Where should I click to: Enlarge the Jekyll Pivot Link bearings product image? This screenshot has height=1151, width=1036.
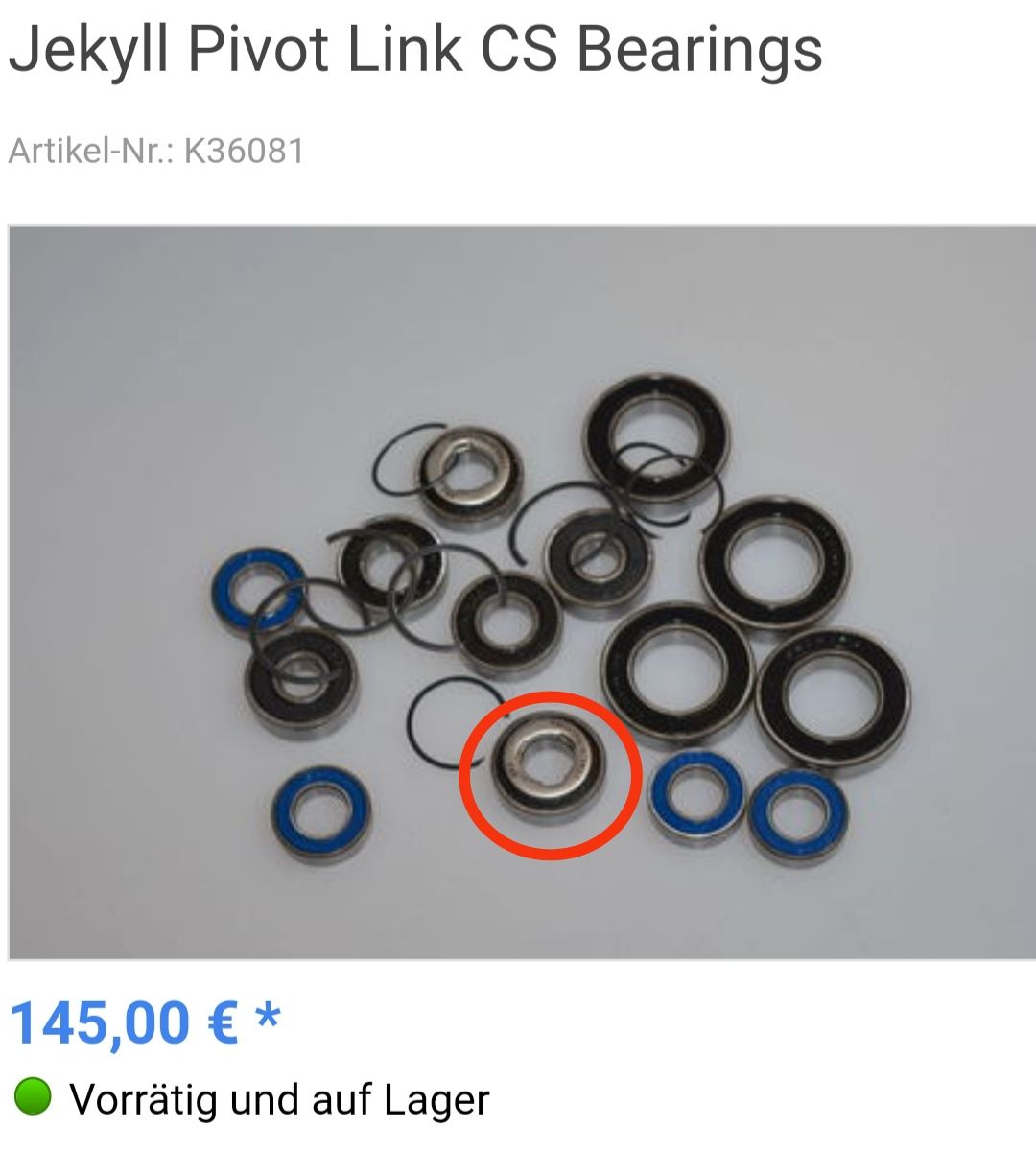523,593
